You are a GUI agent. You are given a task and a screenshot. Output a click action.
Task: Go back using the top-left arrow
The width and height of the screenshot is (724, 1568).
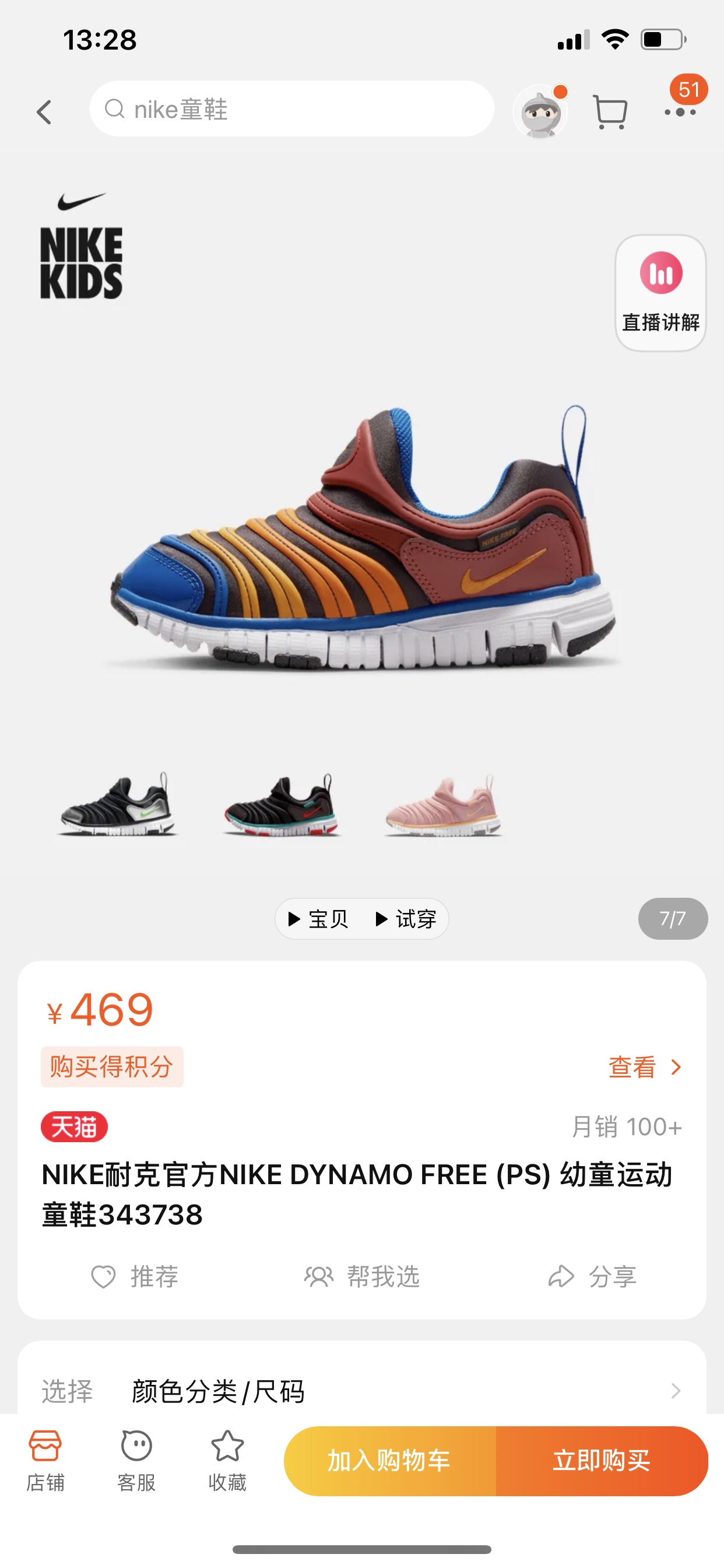(x=44, y=112)
